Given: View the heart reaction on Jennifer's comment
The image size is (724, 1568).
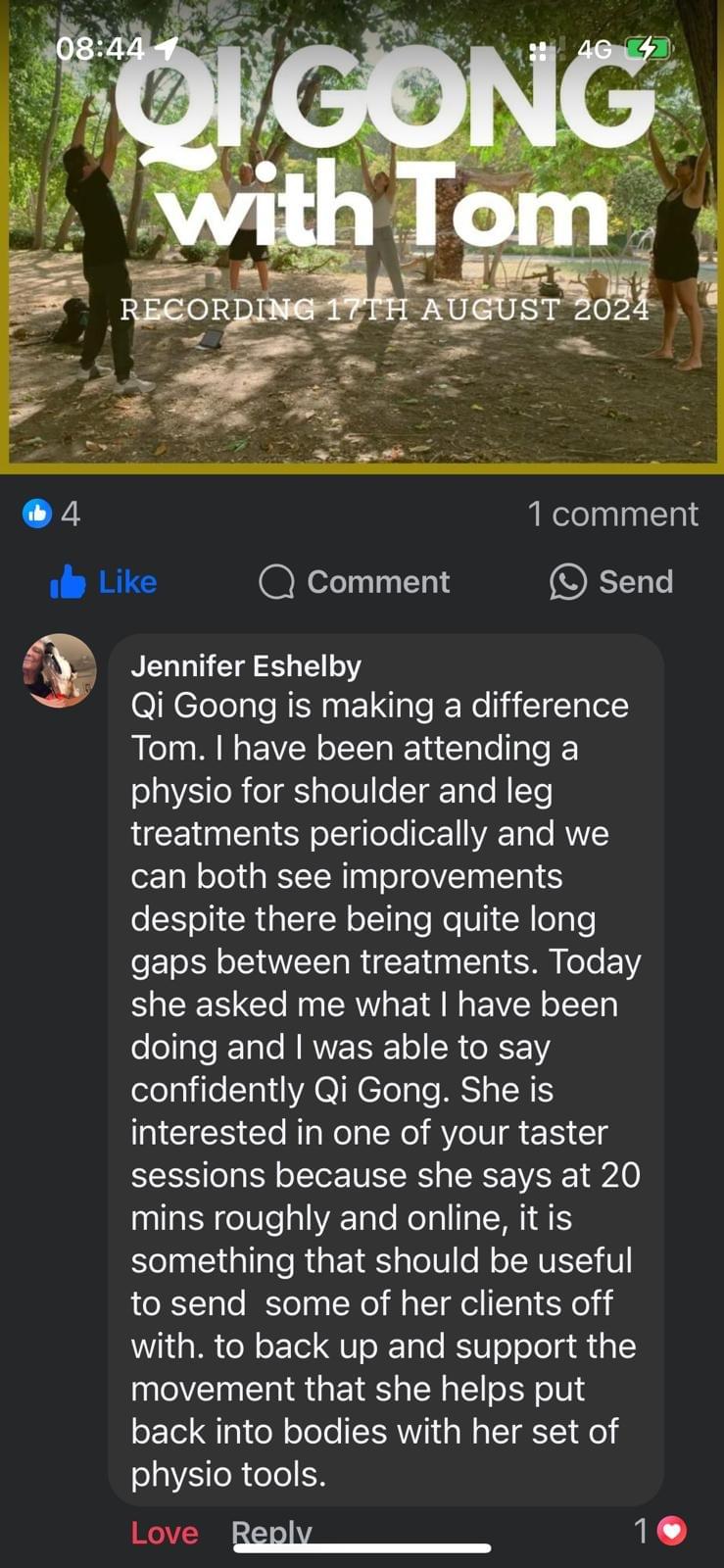Looking at the screenshot, I should 661,1531.
